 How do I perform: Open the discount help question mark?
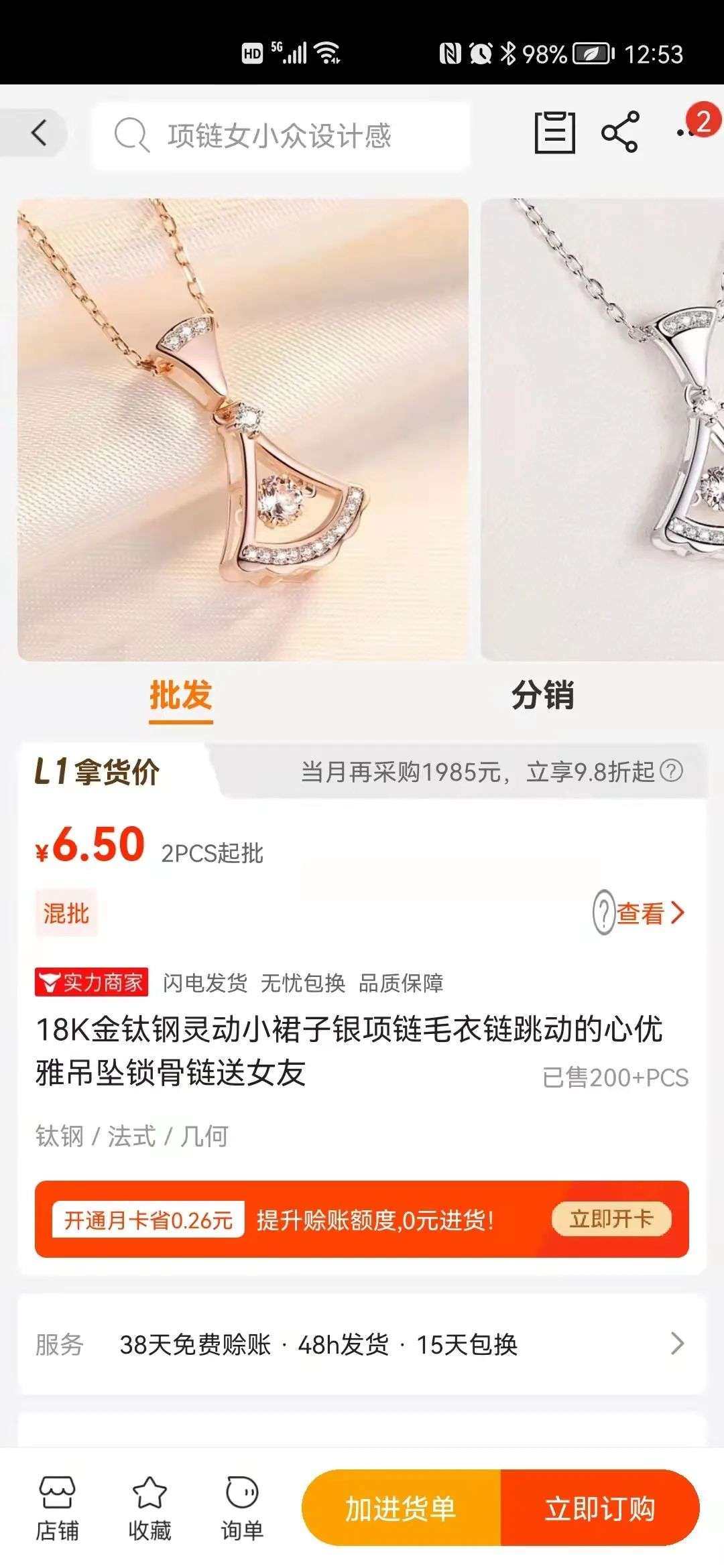(x=672, y=771)
